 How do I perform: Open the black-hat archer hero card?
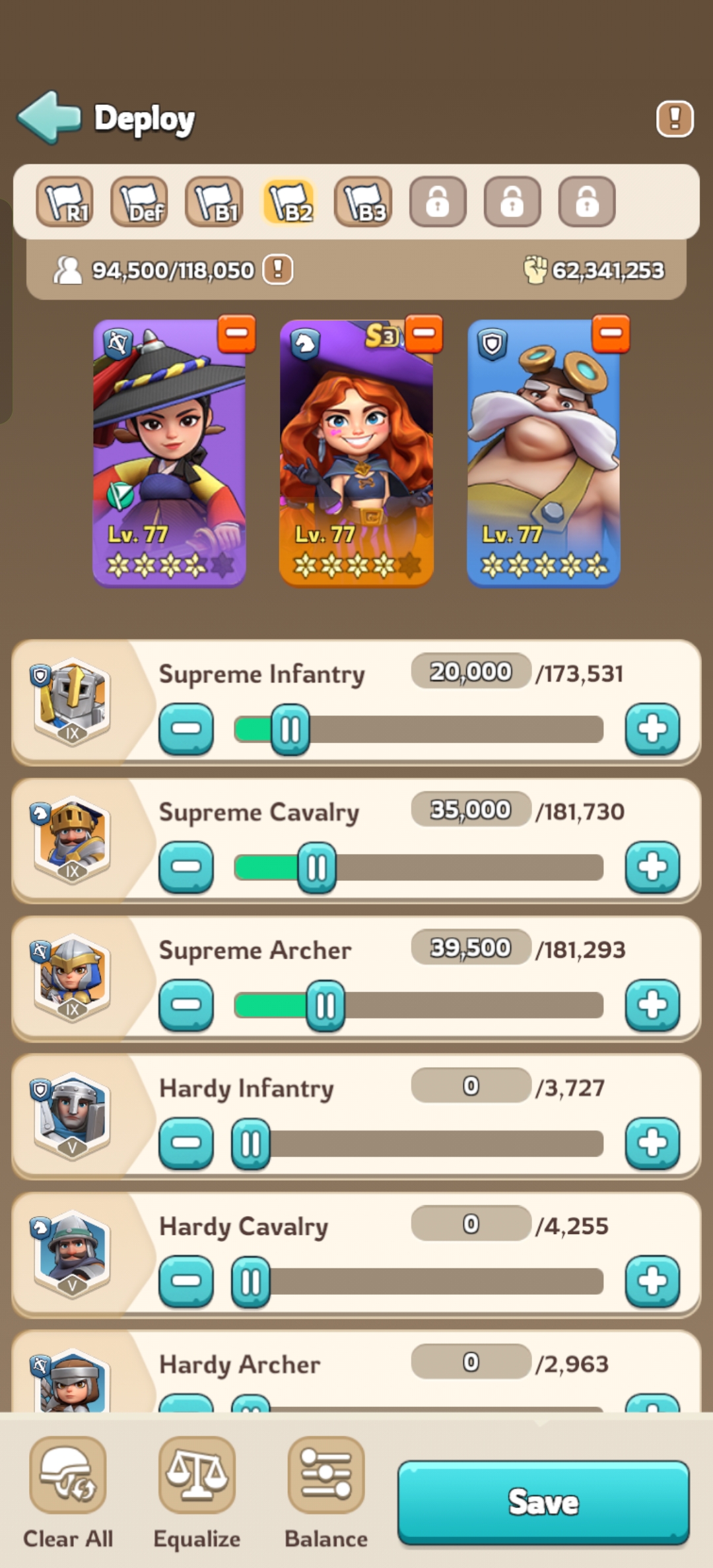click(x=170, y=453)
